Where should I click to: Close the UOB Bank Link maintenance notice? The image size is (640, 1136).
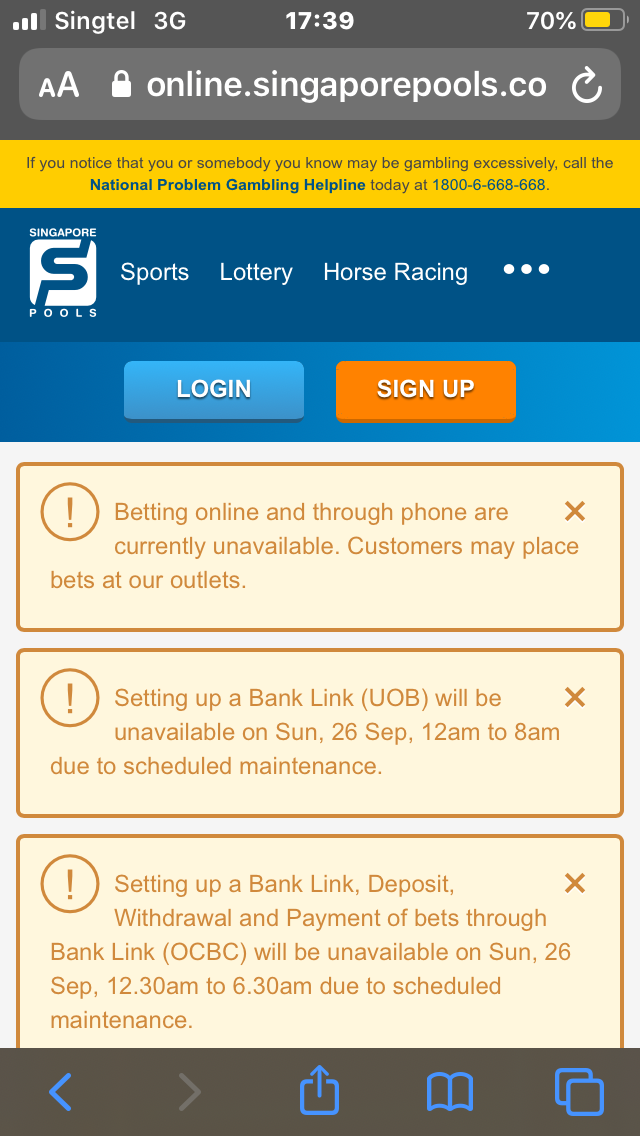[574, 697]
